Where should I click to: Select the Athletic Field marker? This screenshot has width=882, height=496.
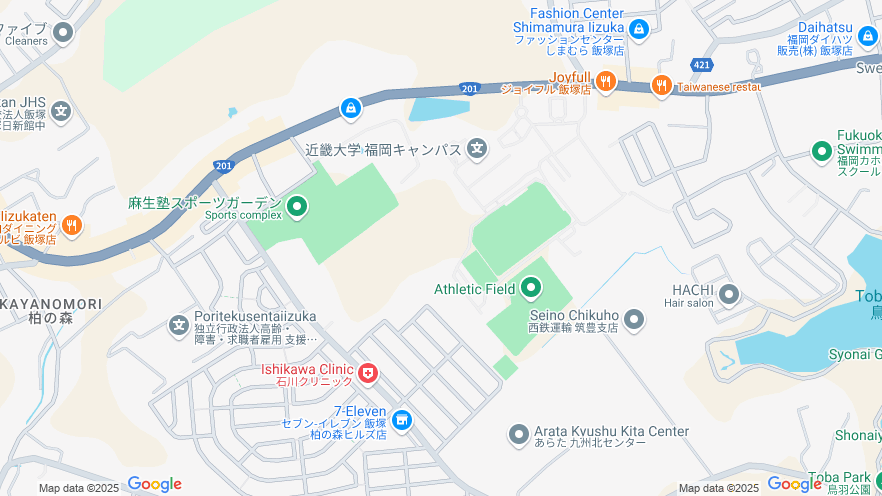[530, 290]
